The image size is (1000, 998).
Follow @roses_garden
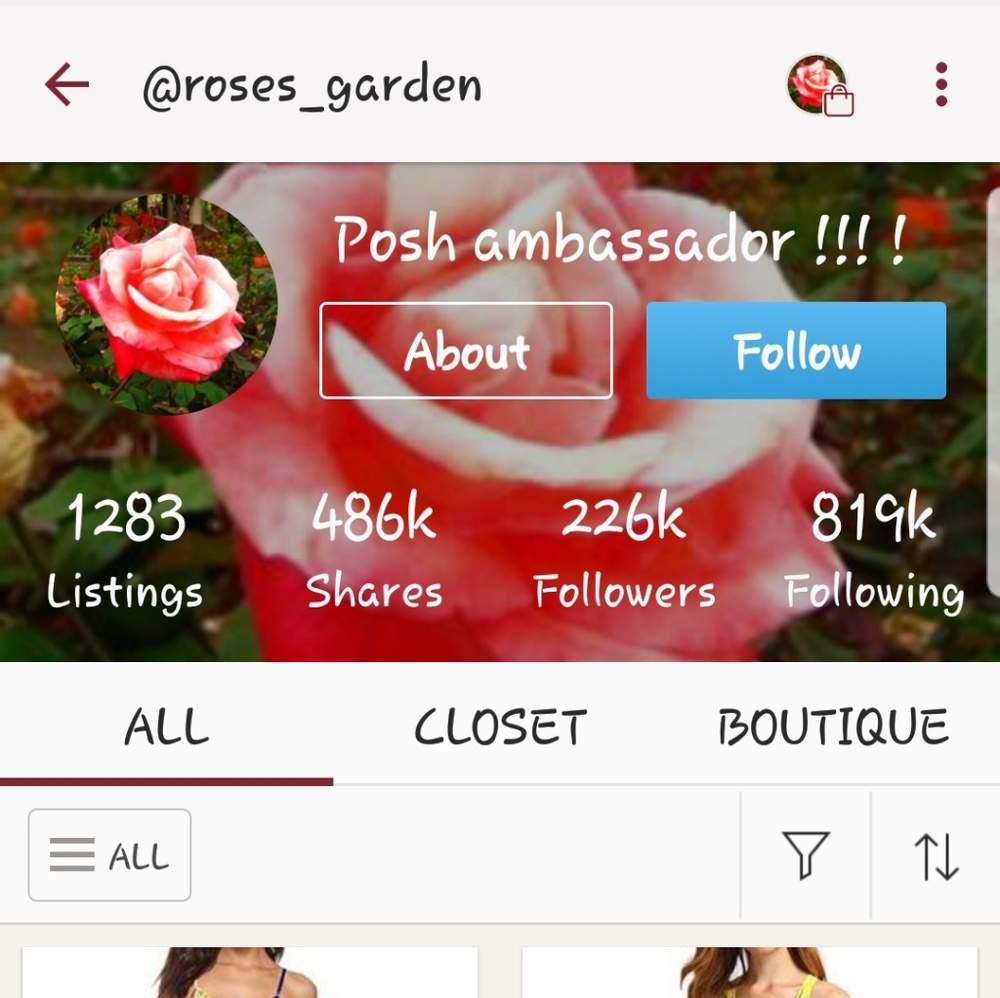pyautogui.click(x=796, y=351)
